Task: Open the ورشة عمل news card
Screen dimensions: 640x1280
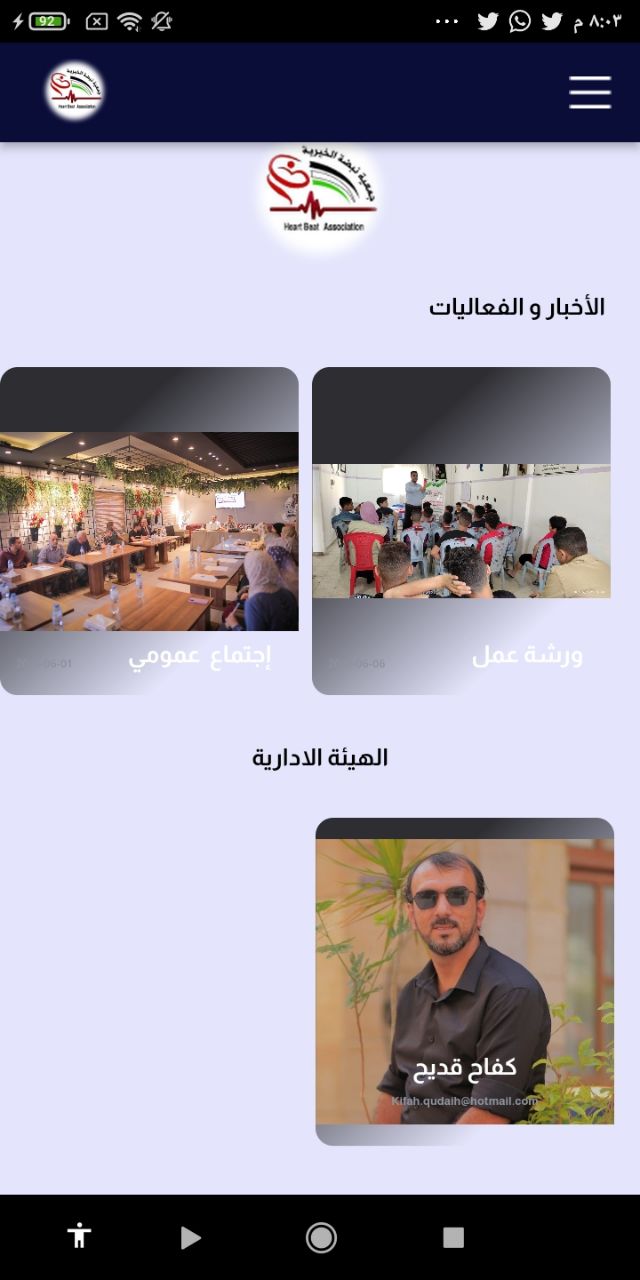Action: [461, 531]
